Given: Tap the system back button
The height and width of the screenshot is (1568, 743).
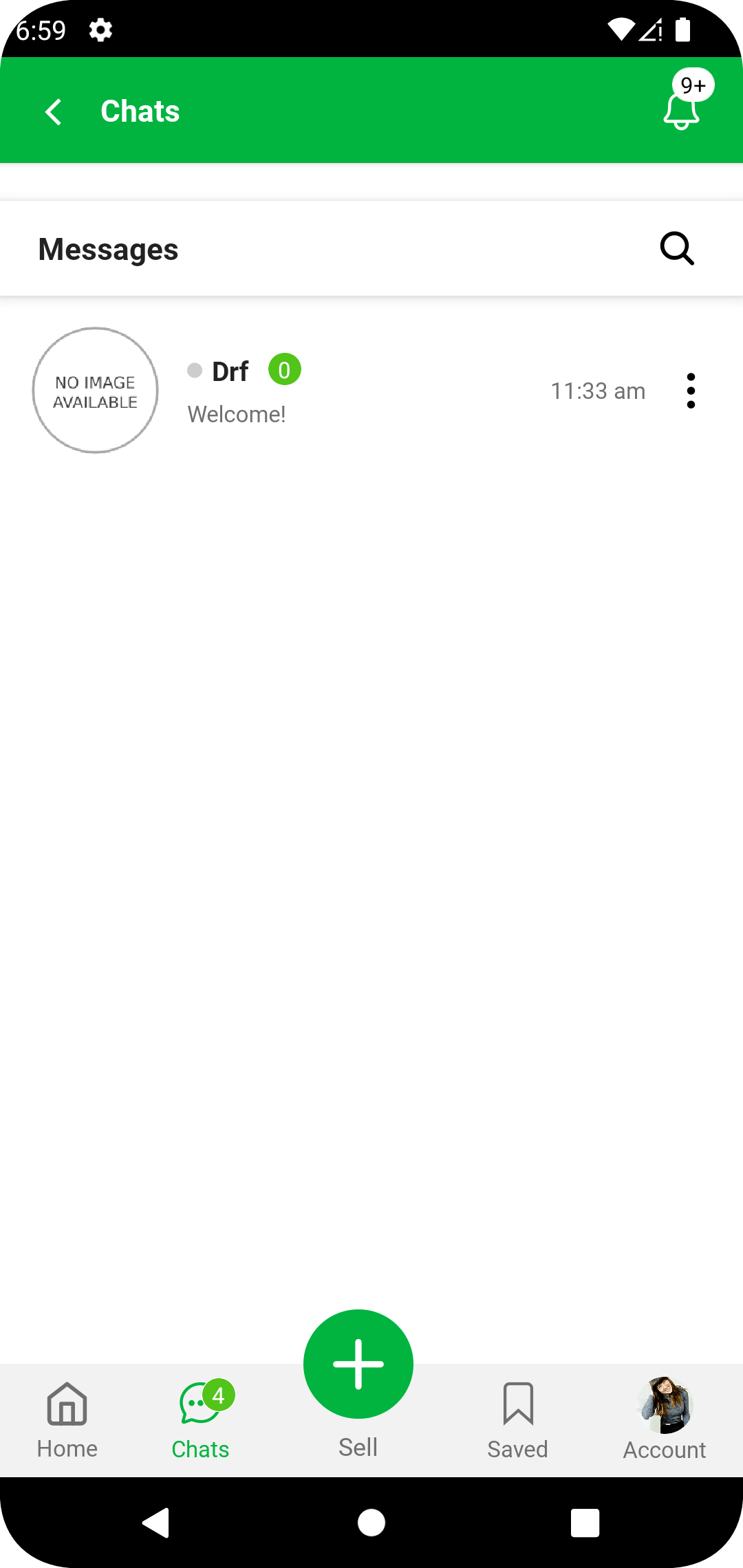Looking at the screenshot, I should pos(156,1523).
